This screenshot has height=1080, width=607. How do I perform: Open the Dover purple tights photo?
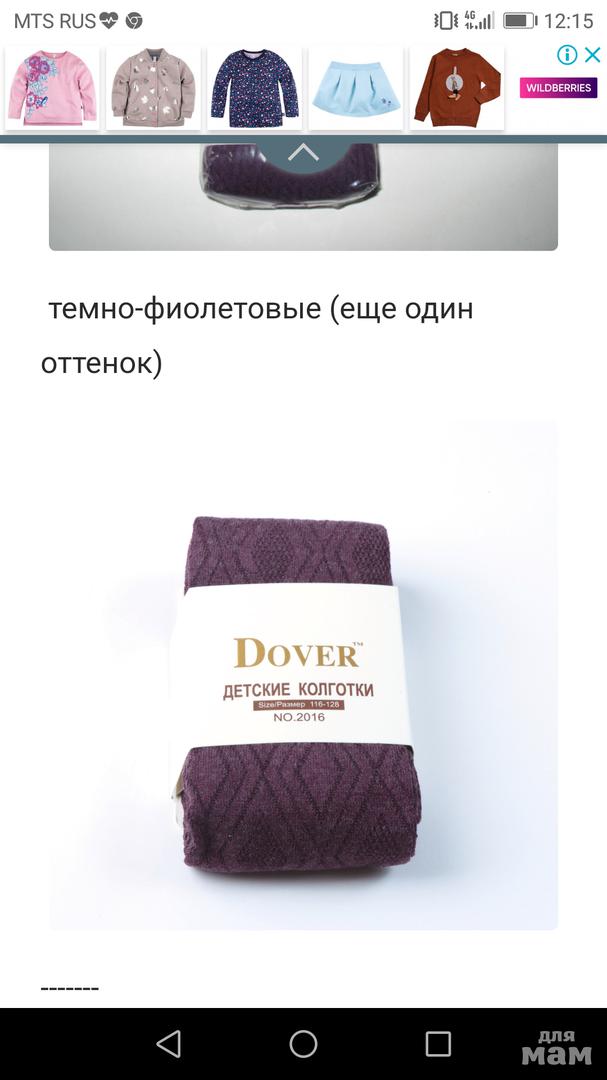[x=303, y=675]
